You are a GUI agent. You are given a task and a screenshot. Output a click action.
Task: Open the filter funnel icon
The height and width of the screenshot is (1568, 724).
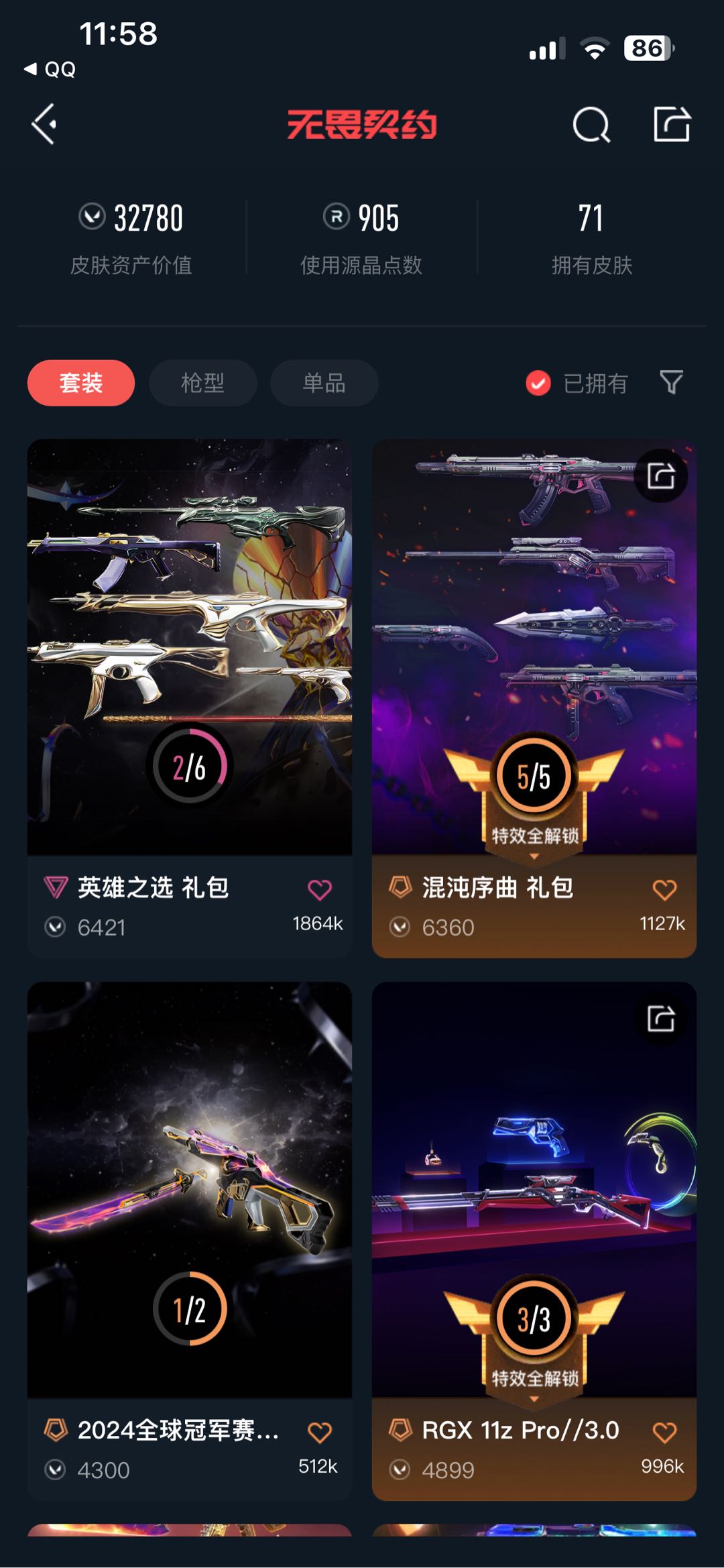point(671,382)
